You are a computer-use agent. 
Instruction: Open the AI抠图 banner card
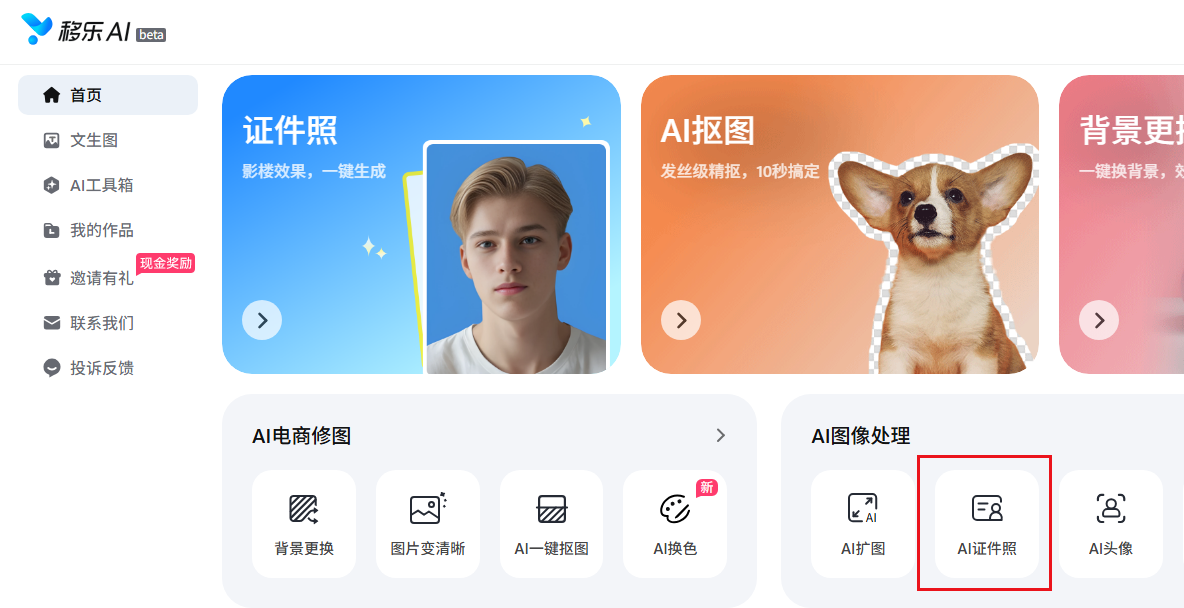(x=838, y=224)
